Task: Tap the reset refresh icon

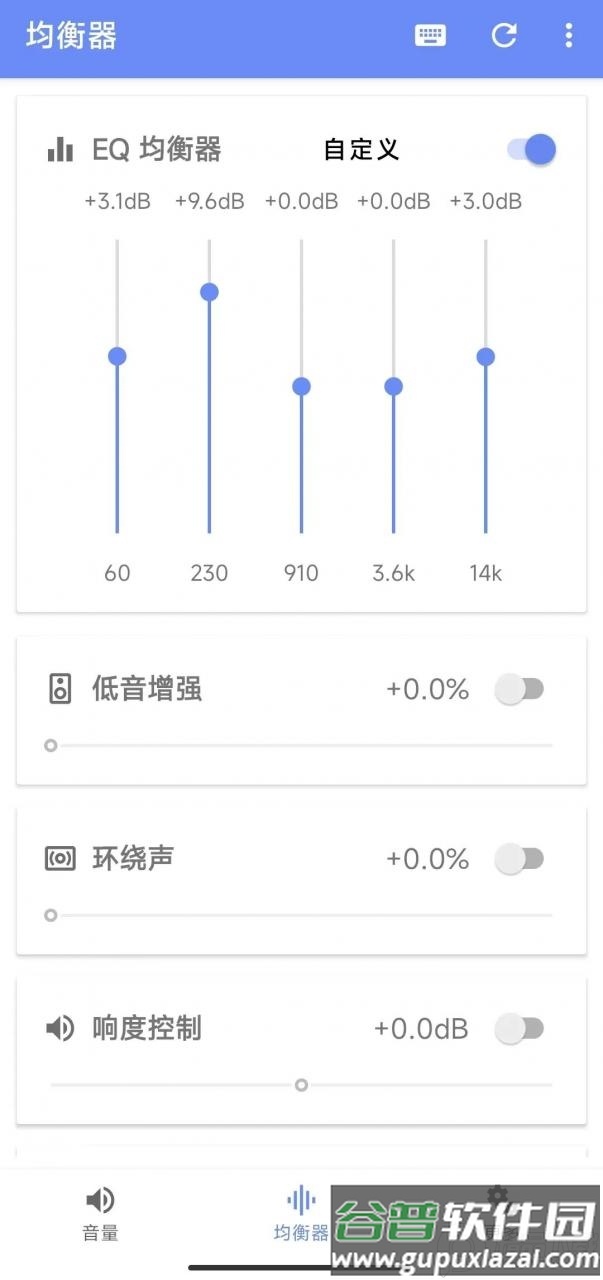Action: pos(504,36)
